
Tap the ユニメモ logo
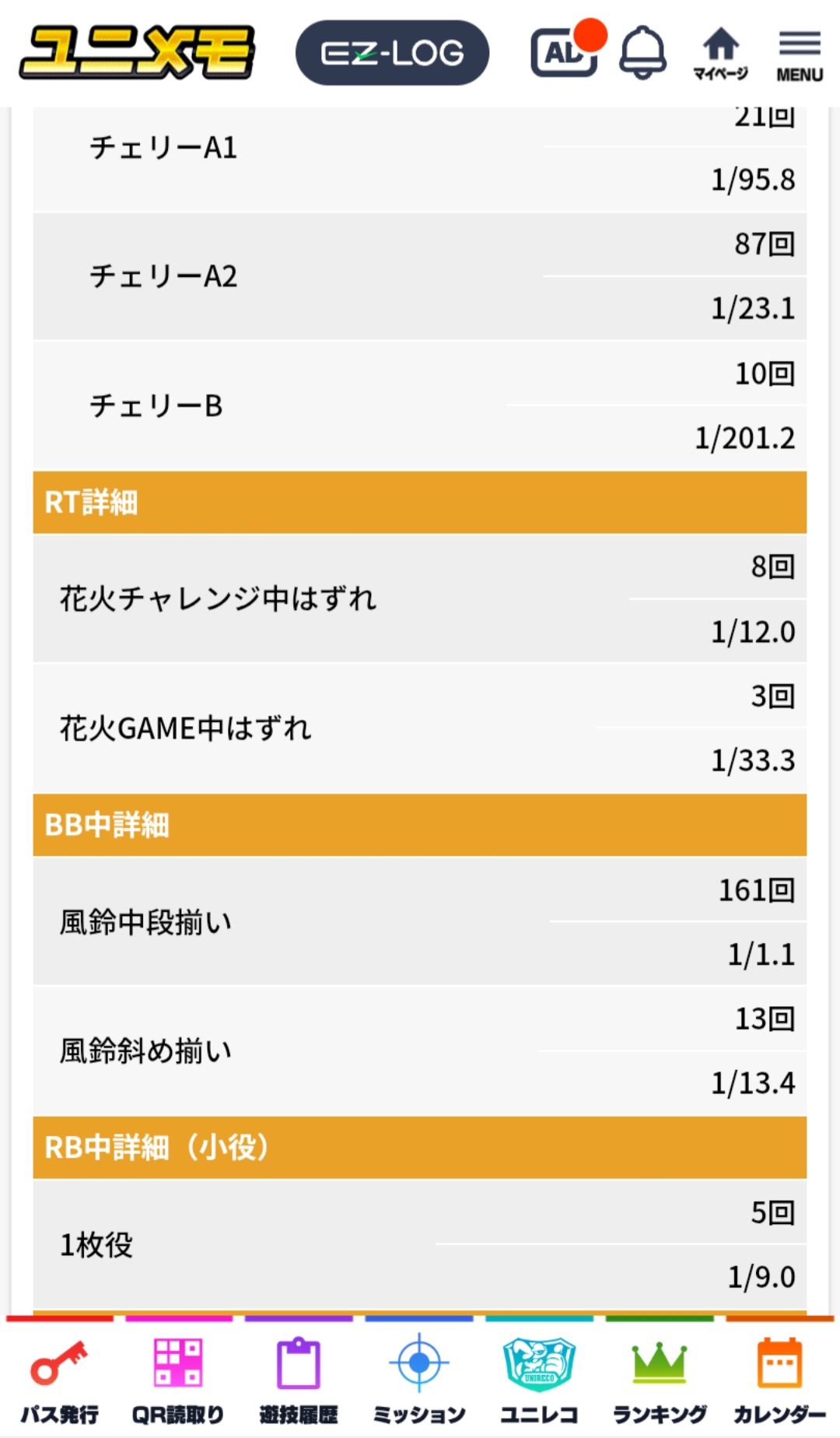point(138,52)
